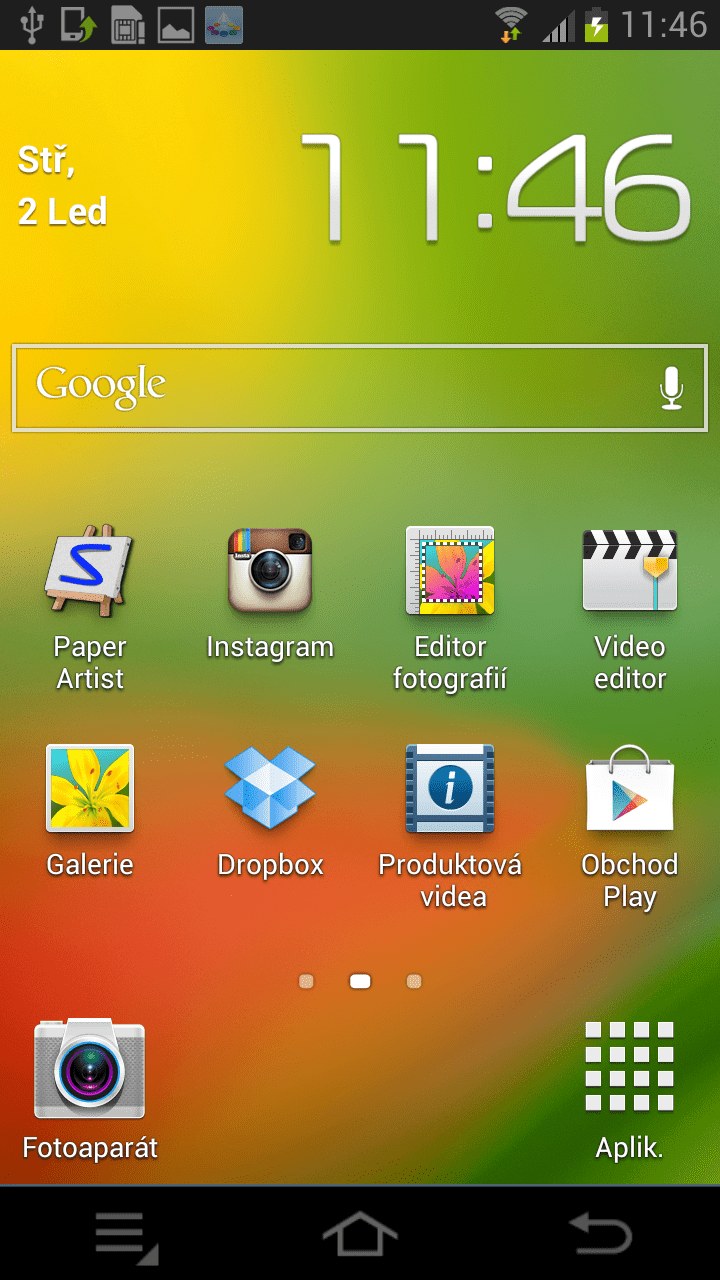Start voice search with the microphone
This screenshot has height=1280, width=720.
[671, 388]
